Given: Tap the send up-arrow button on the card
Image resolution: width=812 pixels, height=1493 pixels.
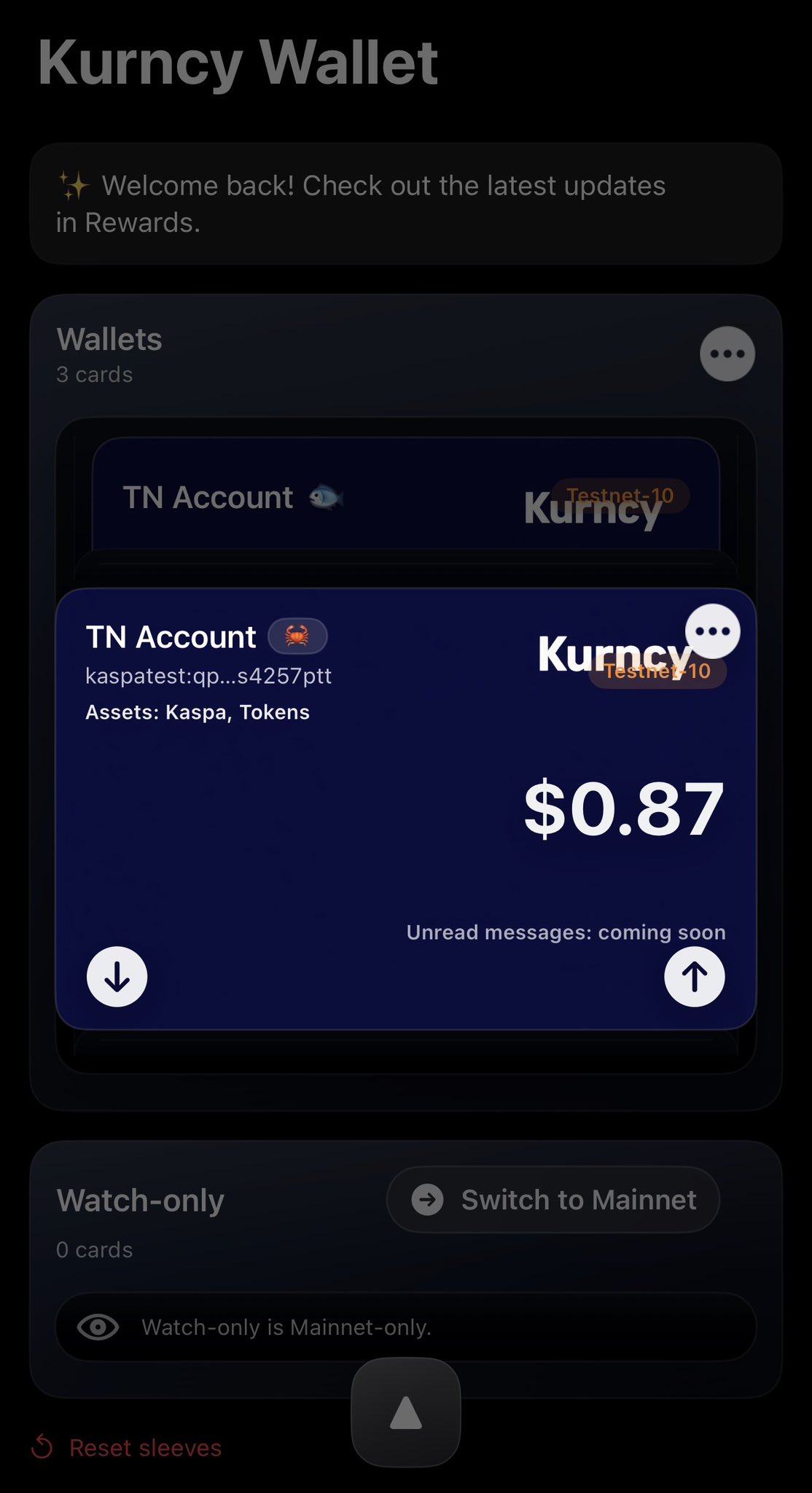Looking at the screenshot, I should [694, 977].
